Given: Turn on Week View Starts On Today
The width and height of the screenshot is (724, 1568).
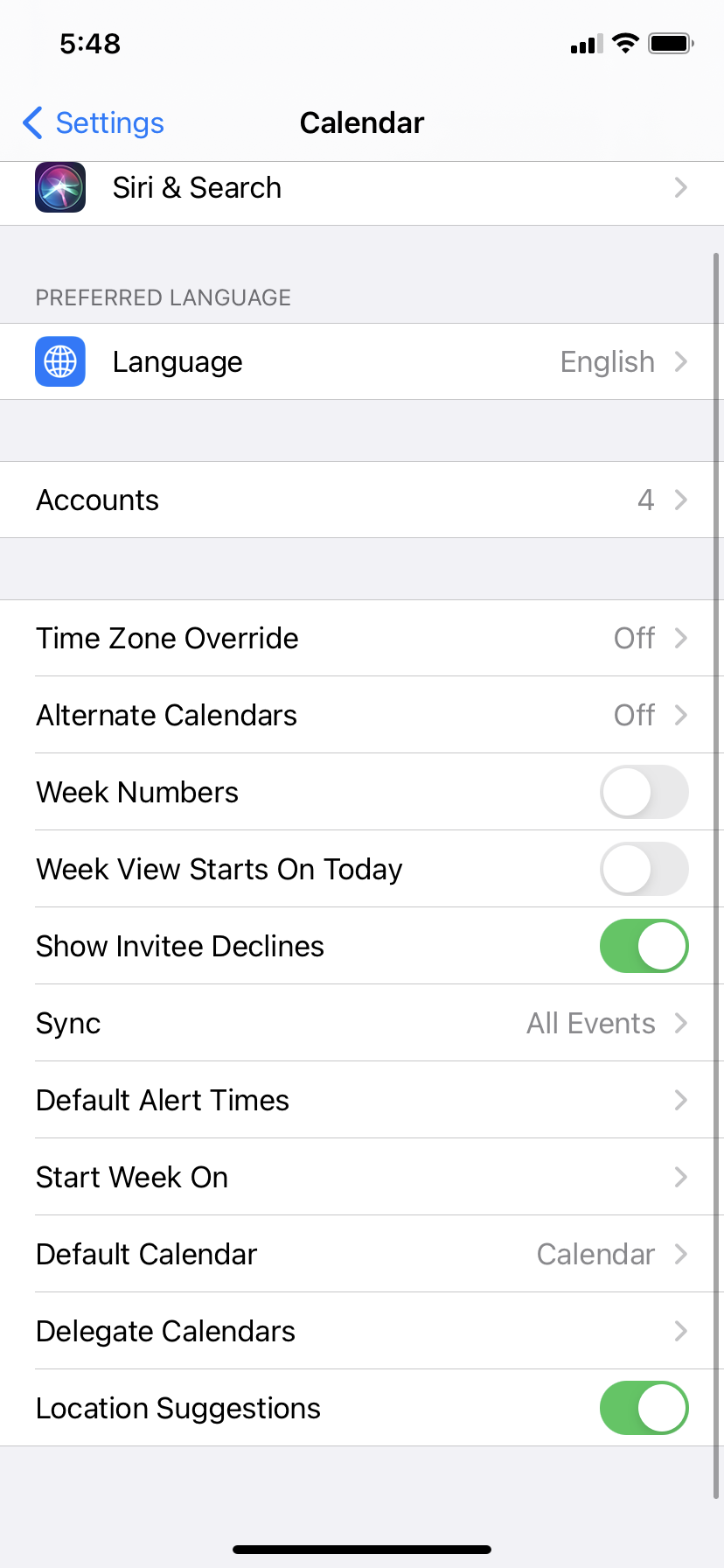Looking at the screenshot, I should point(644,869).
